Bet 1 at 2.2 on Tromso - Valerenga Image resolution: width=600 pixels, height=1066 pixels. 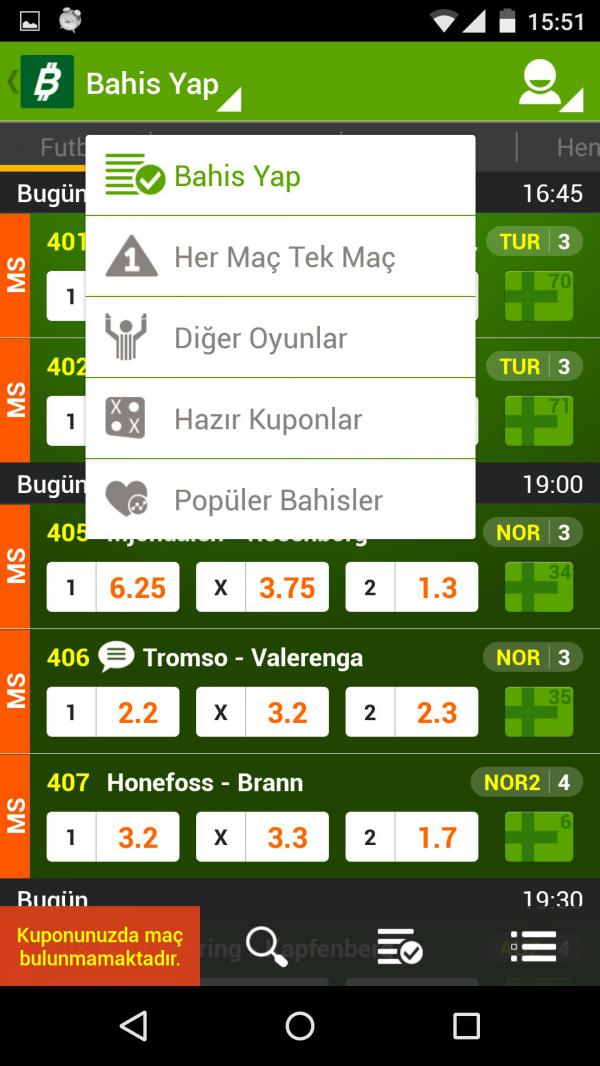tap(137, 712)
